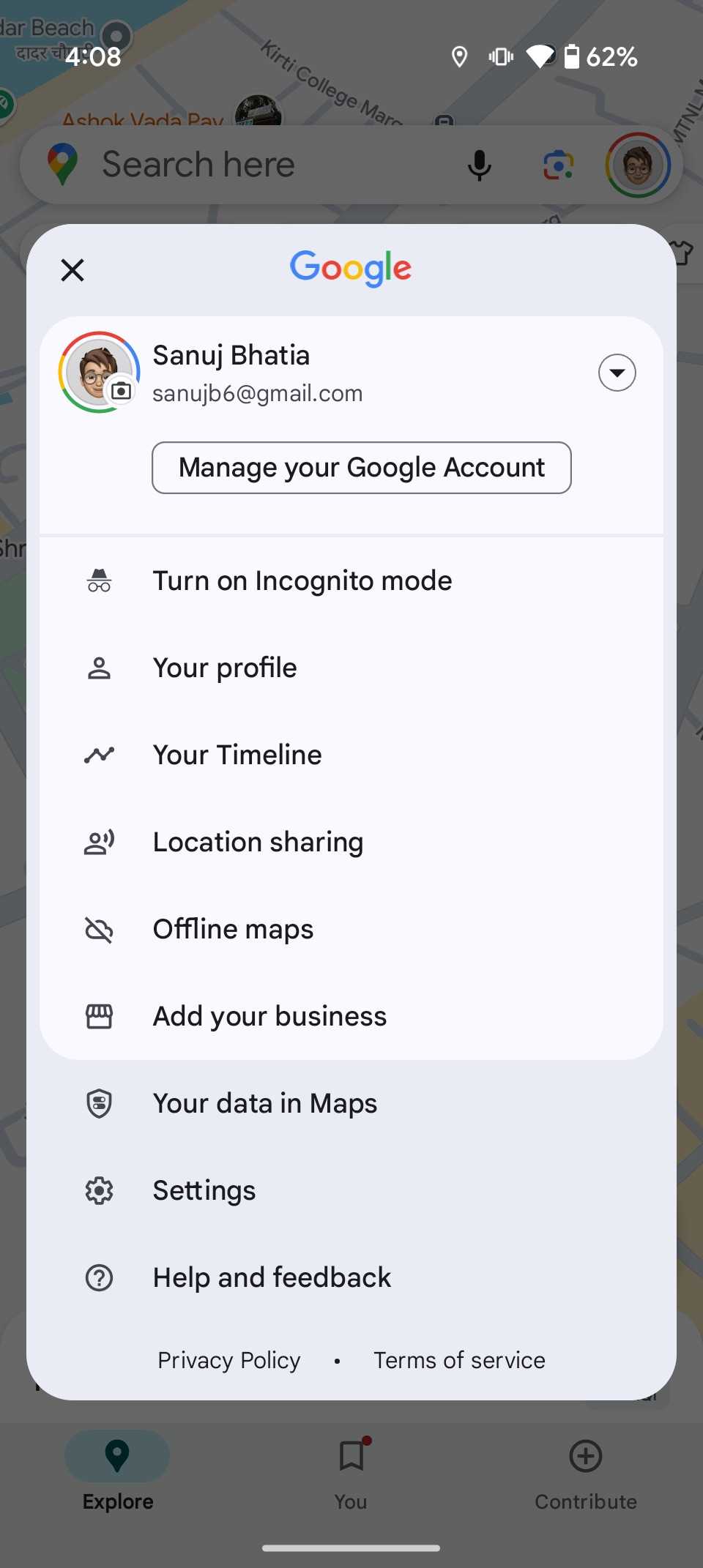Image resolution: width=703 pixels, height=1568 pixels.
Task: Open Google Lens camera search
Action: coord(557,164)
